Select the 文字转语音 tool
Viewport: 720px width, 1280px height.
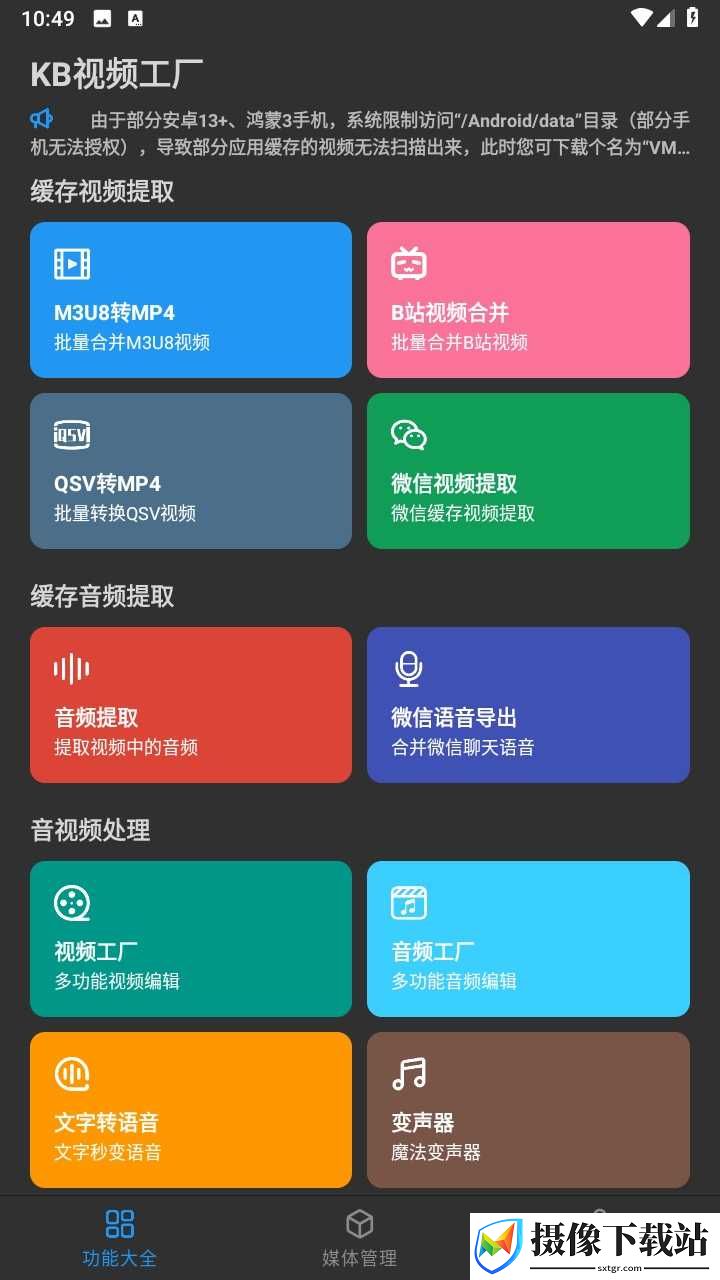(191, 1110)
